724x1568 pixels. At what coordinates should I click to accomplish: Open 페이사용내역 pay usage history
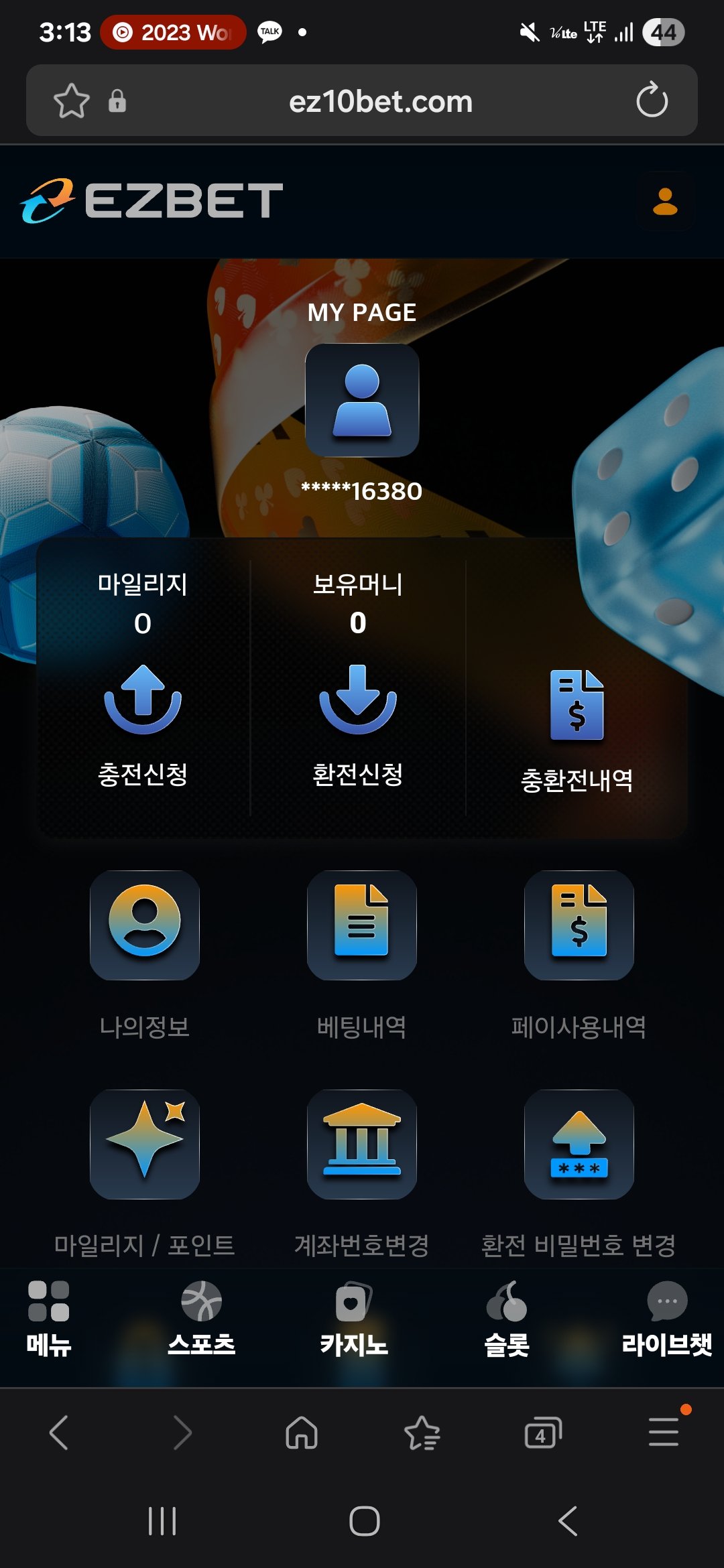[x=579, y=925]
